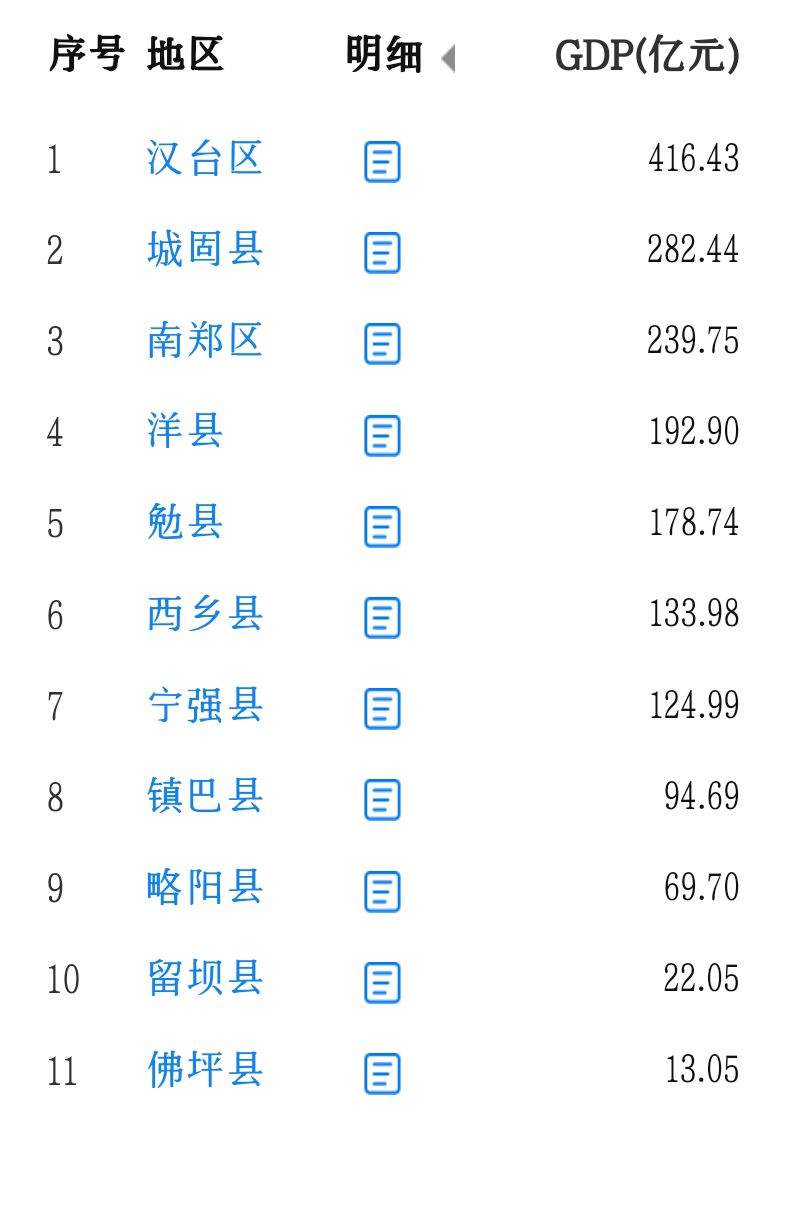Image resolution: width=792 pixels, height=1205 pixels.
Task: Open the detail icon for 镇巴县
Action: 382,798
